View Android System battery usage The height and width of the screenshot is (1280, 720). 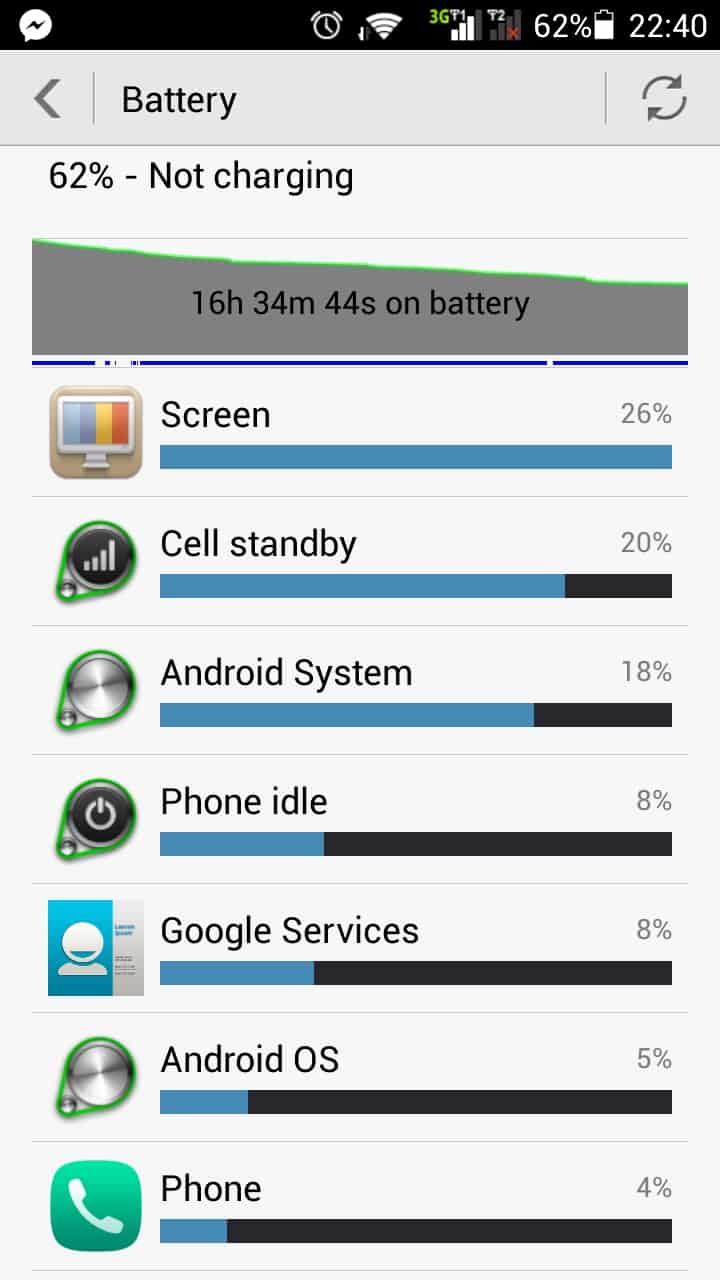(360, 690)
